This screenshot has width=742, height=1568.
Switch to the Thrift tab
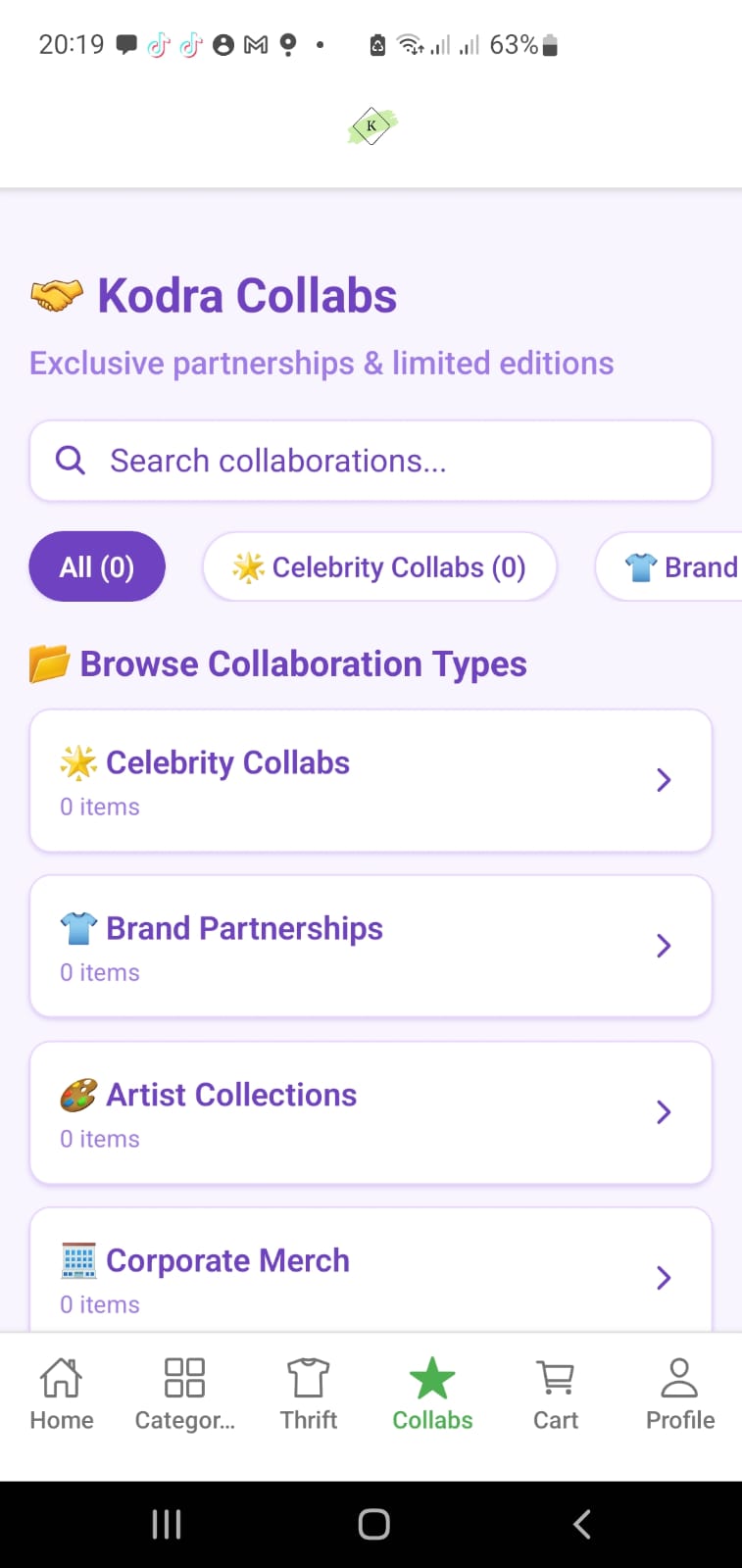(308, 1395)
